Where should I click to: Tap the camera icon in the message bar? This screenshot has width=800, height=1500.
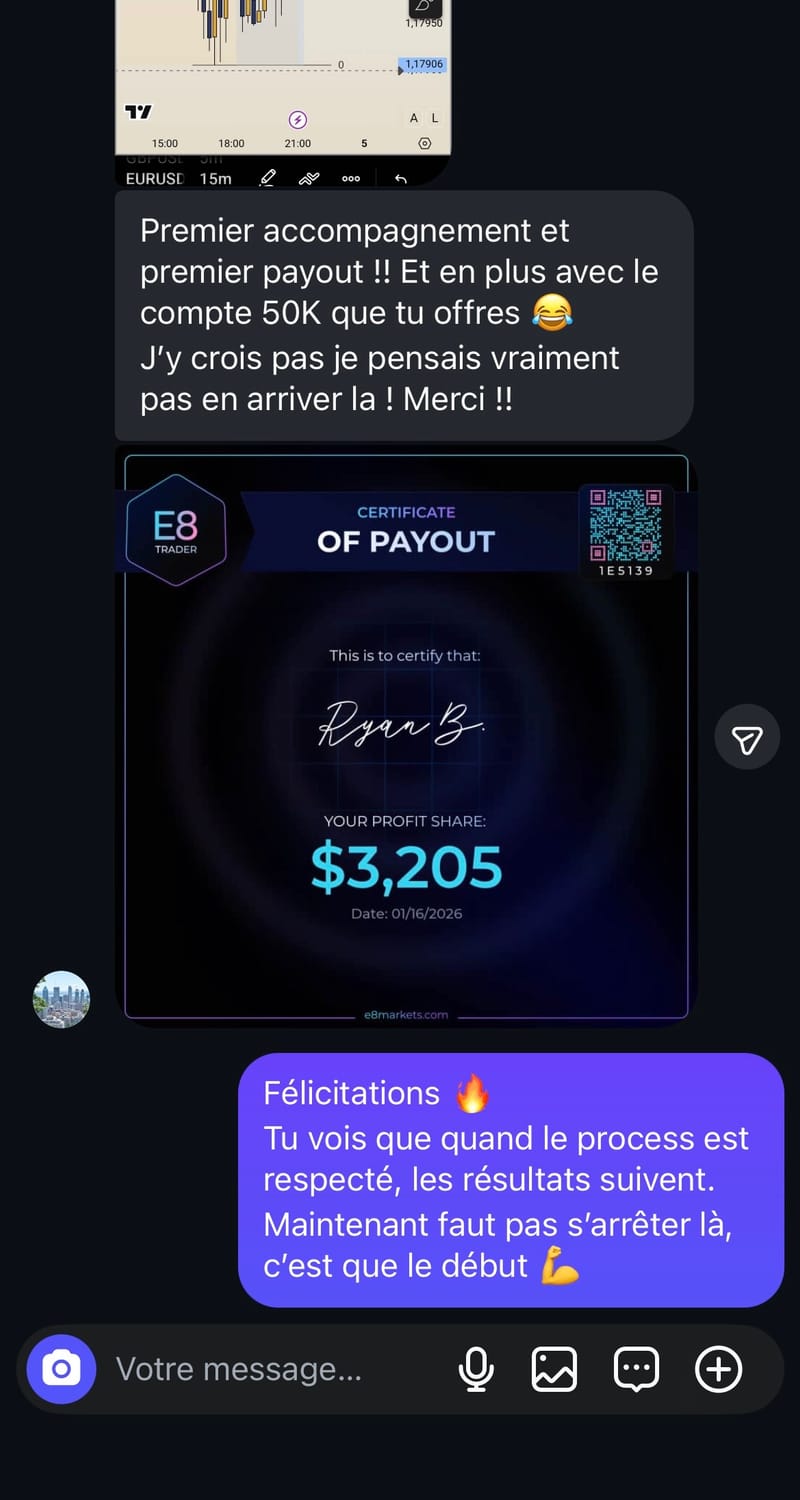[60, 1369]
